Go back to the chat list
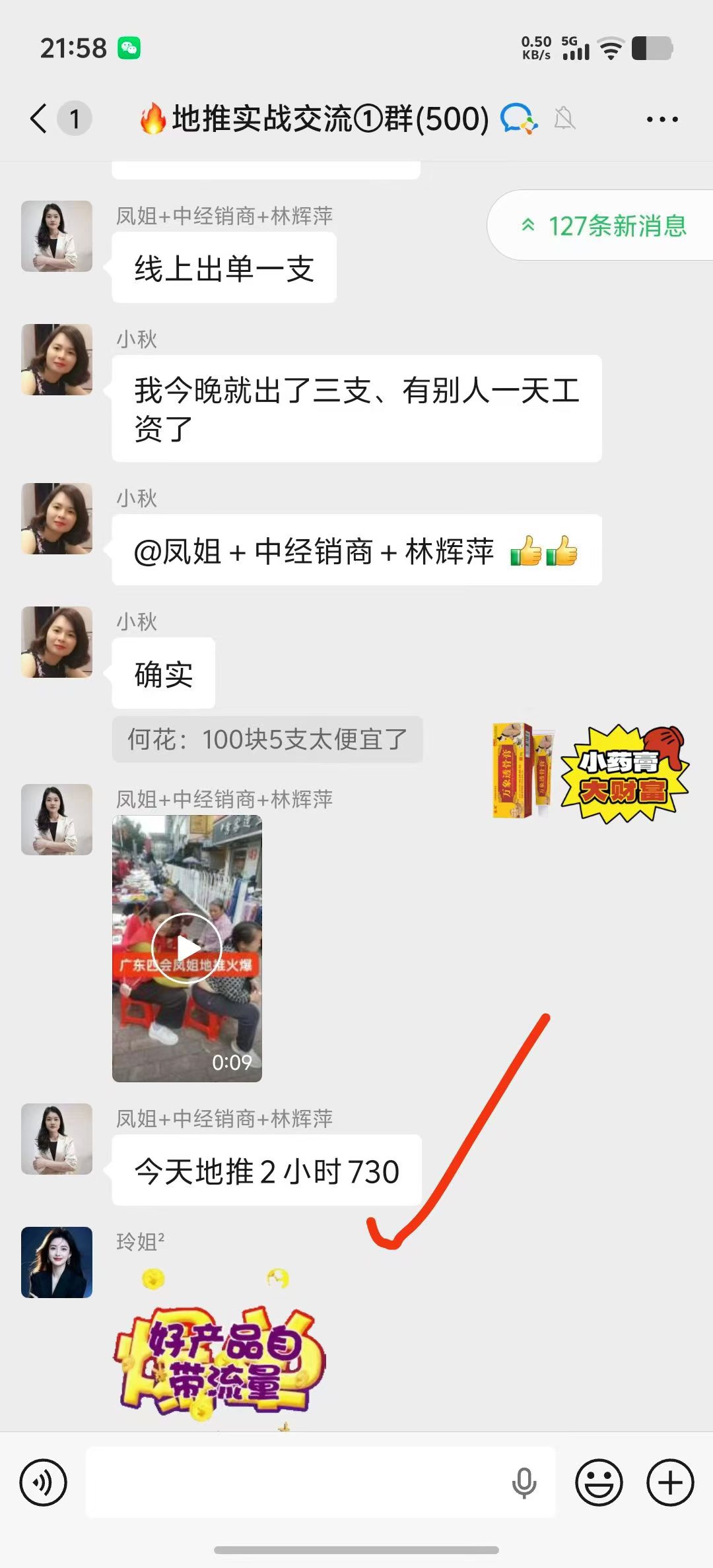713x1568 pixels. click(x=40, y=119)
